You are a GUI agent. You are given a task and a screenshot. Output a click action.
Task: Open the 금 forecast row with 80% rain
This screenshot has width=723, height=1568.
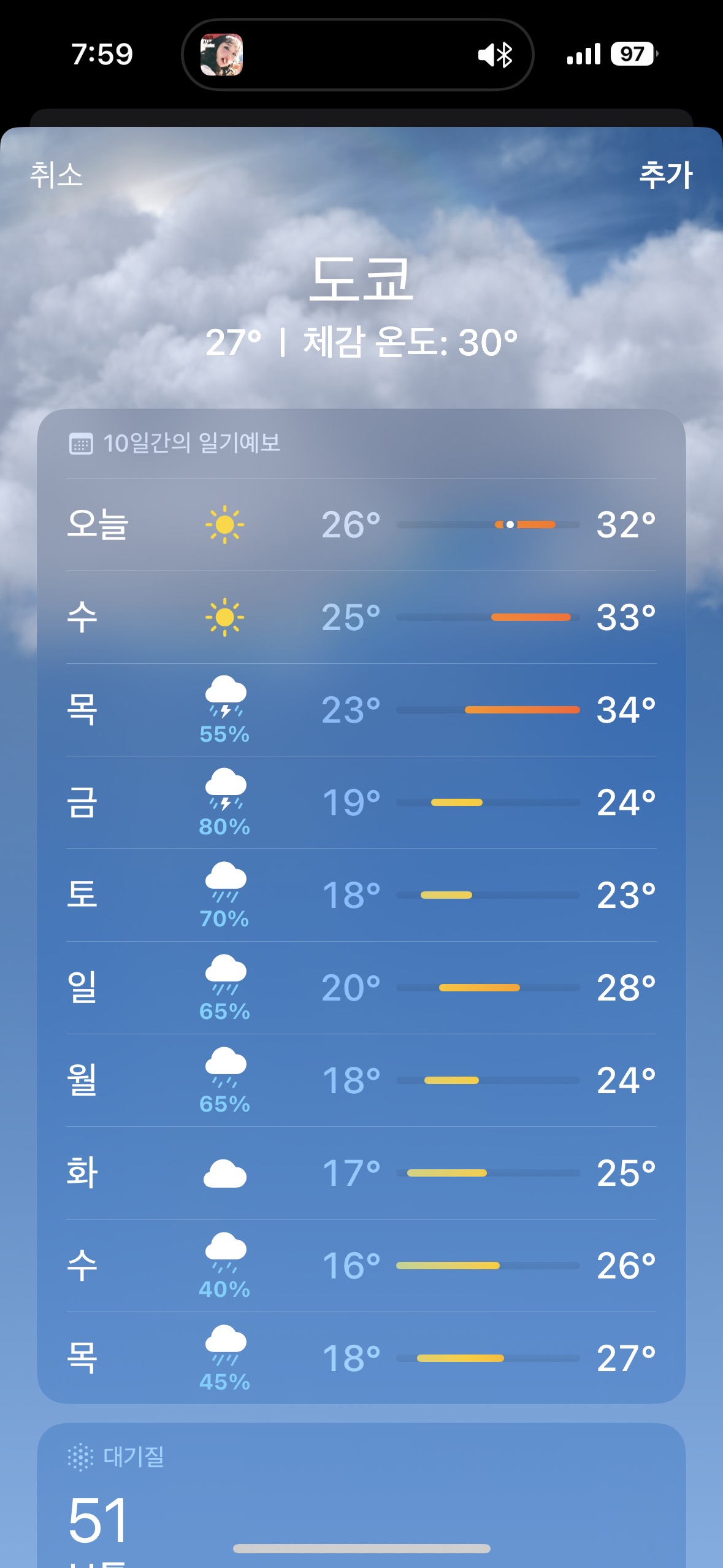[x=361, y=802]
